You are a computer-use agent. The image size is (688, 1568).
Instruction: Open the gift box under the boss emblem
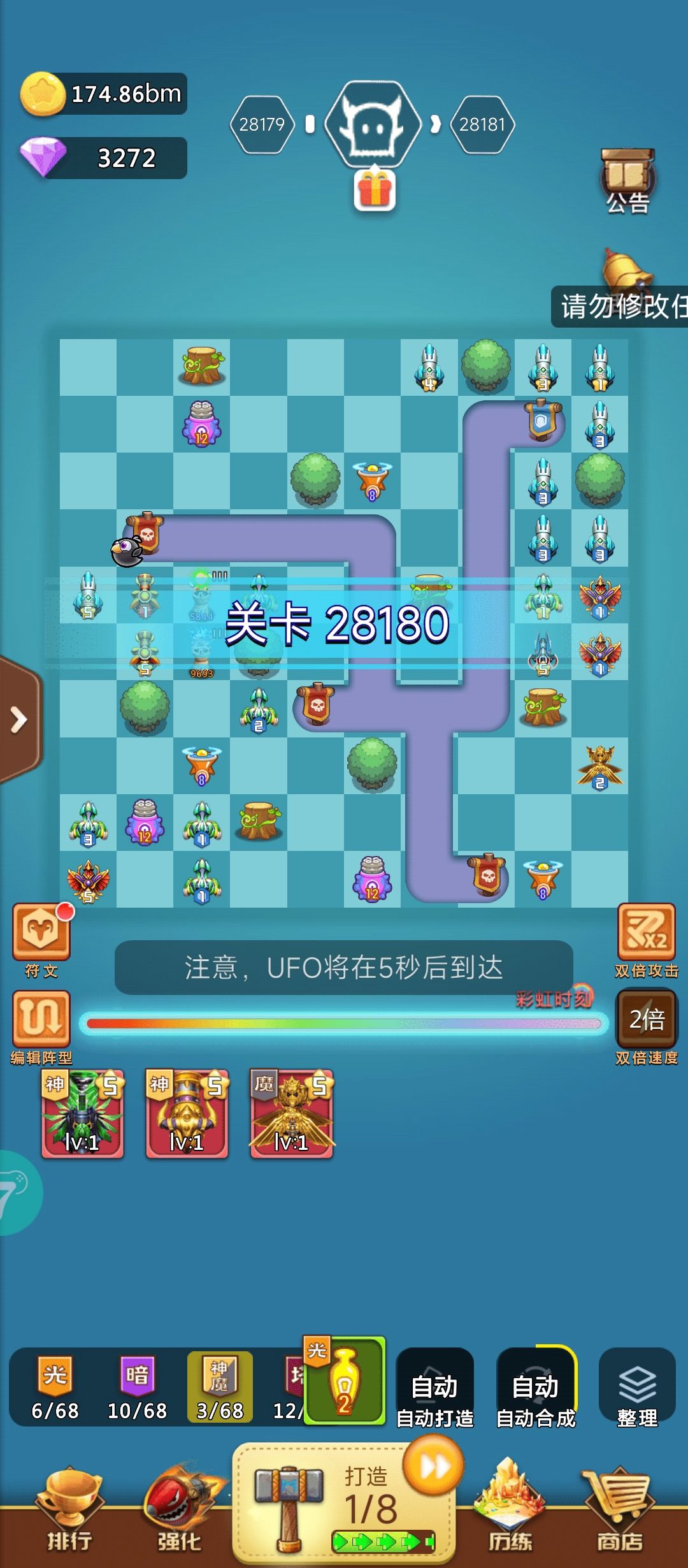[376, 191]
